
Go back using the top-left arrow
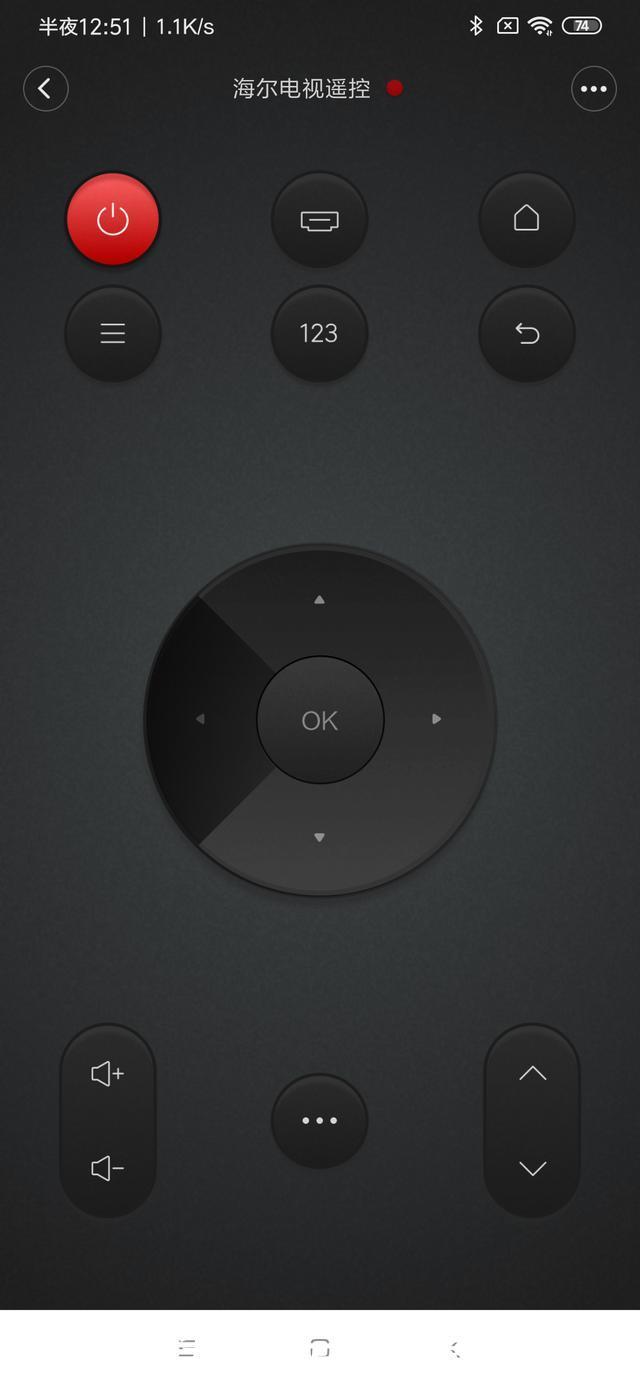(45, 89)
